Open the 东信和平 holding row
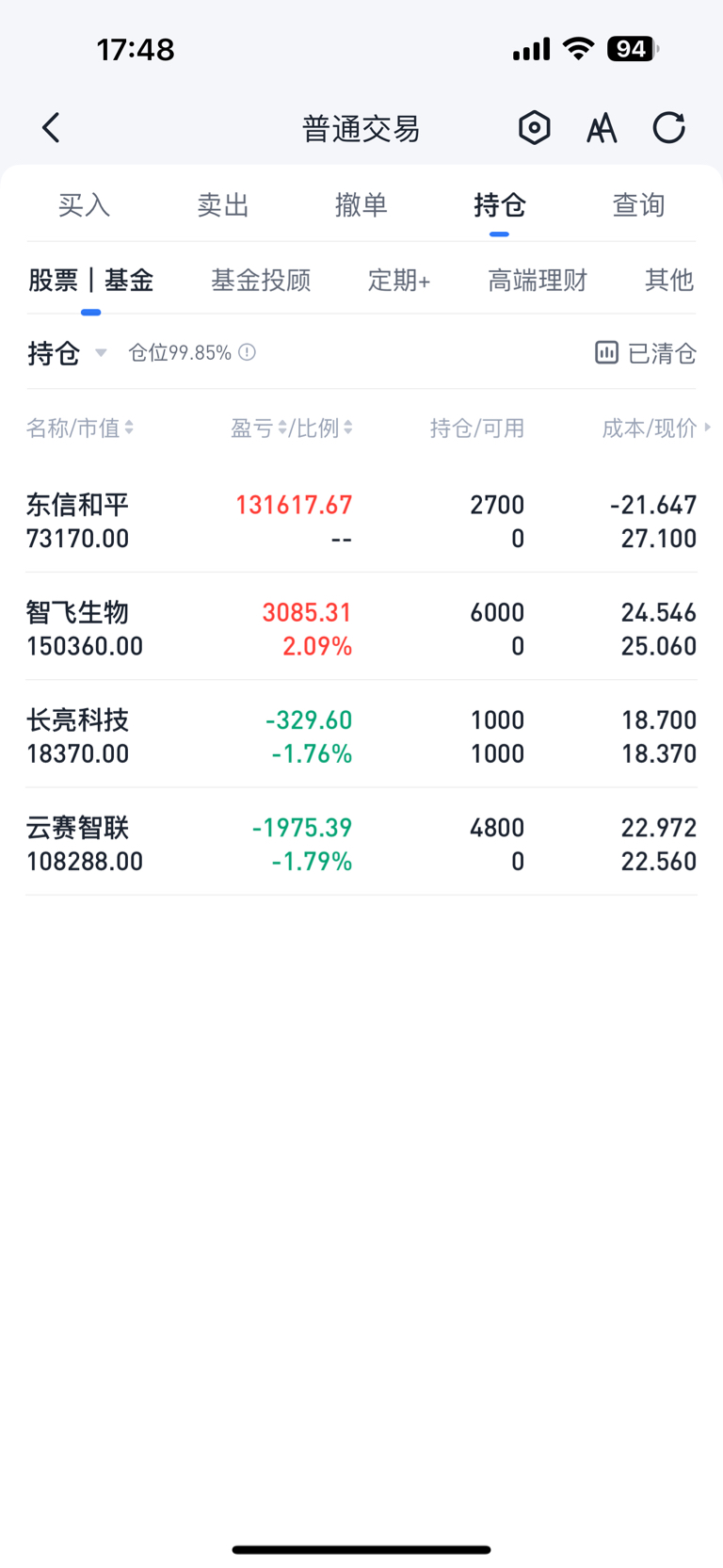This screenshot has width=723, height=1568. pyautogui.click(x=361, y=521)
